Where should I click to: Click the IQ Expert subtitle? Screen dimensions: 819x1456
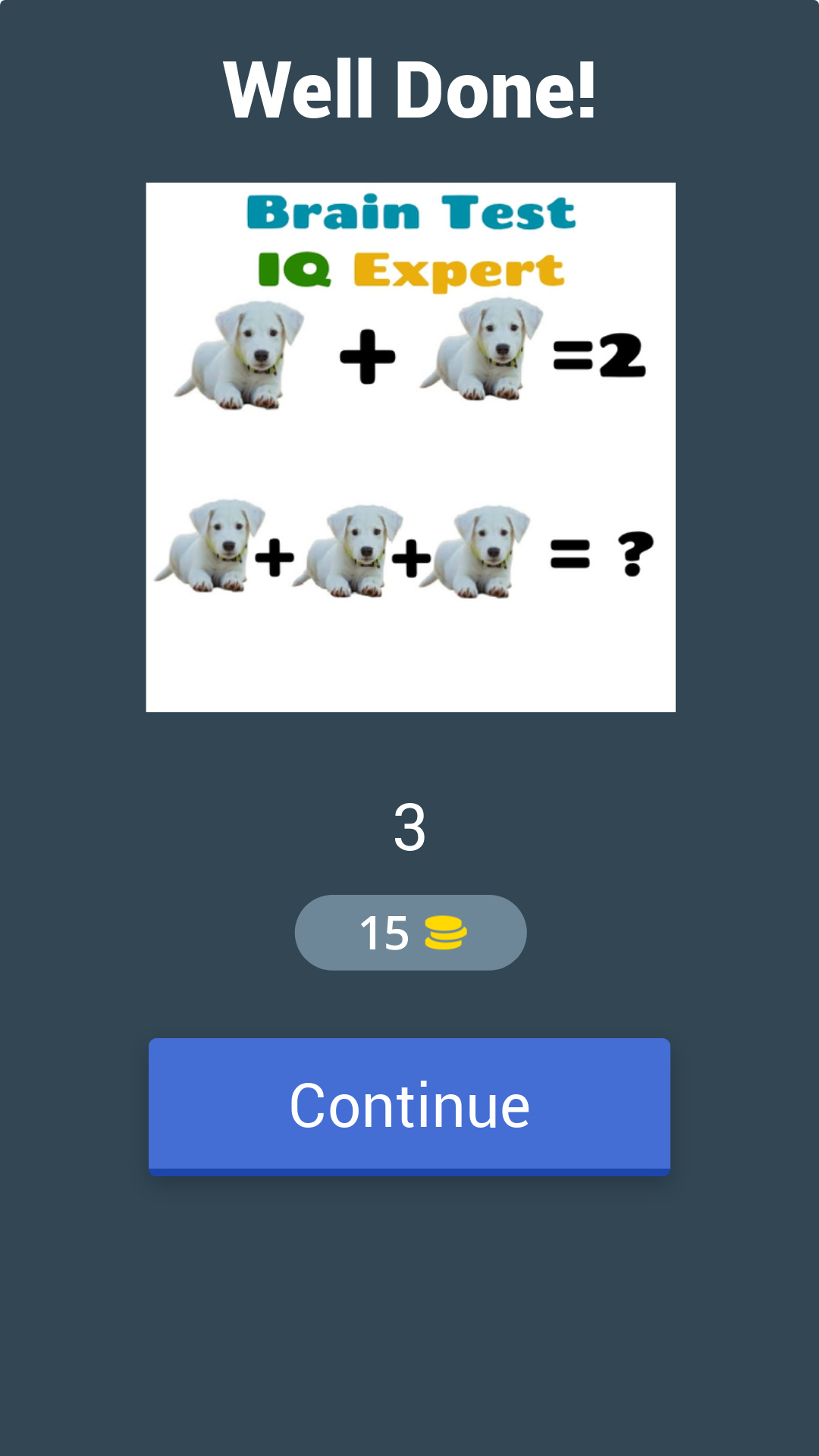[x=409, y=269]
